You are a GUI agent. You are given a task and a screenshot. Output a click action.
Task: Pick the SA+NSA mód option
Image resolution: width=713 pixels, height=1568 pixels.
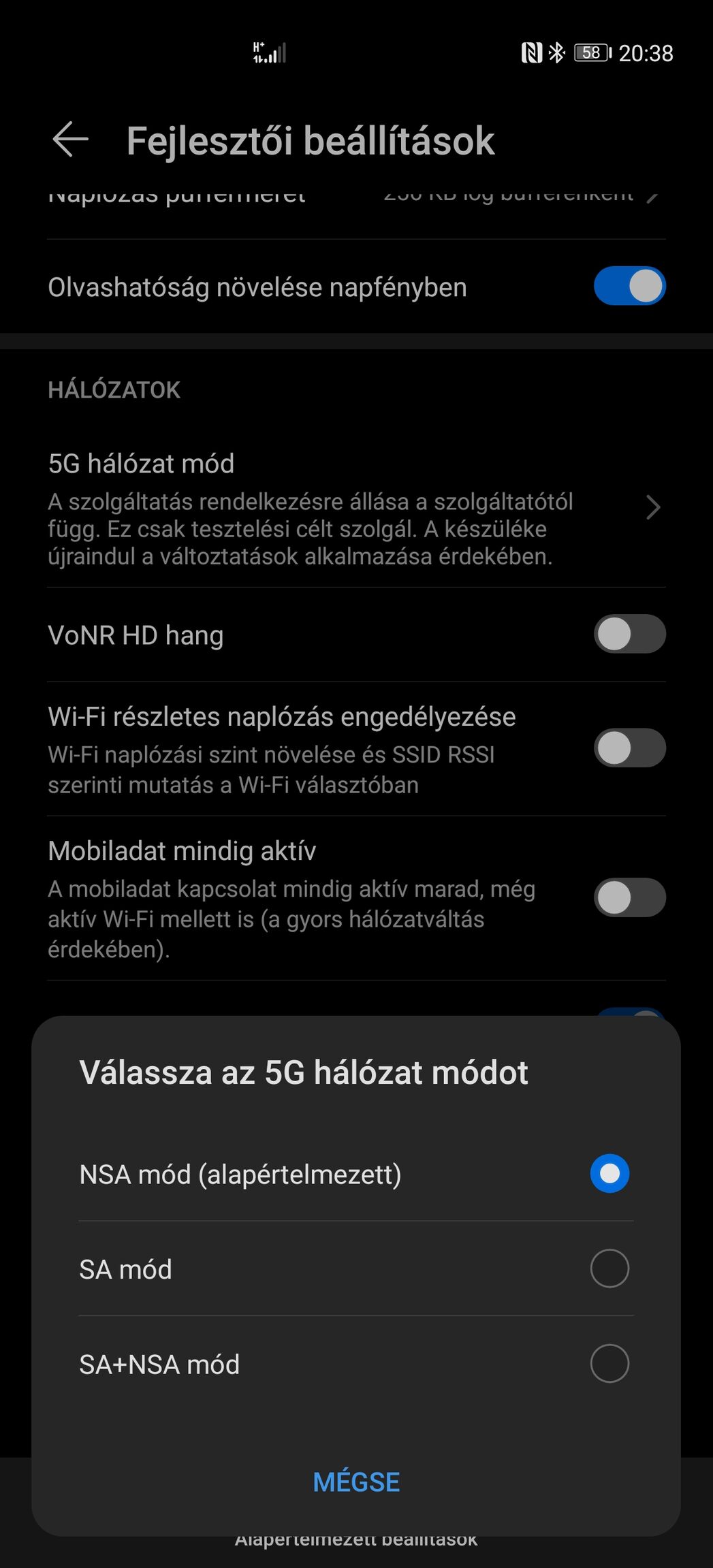tap(356, 1364)
